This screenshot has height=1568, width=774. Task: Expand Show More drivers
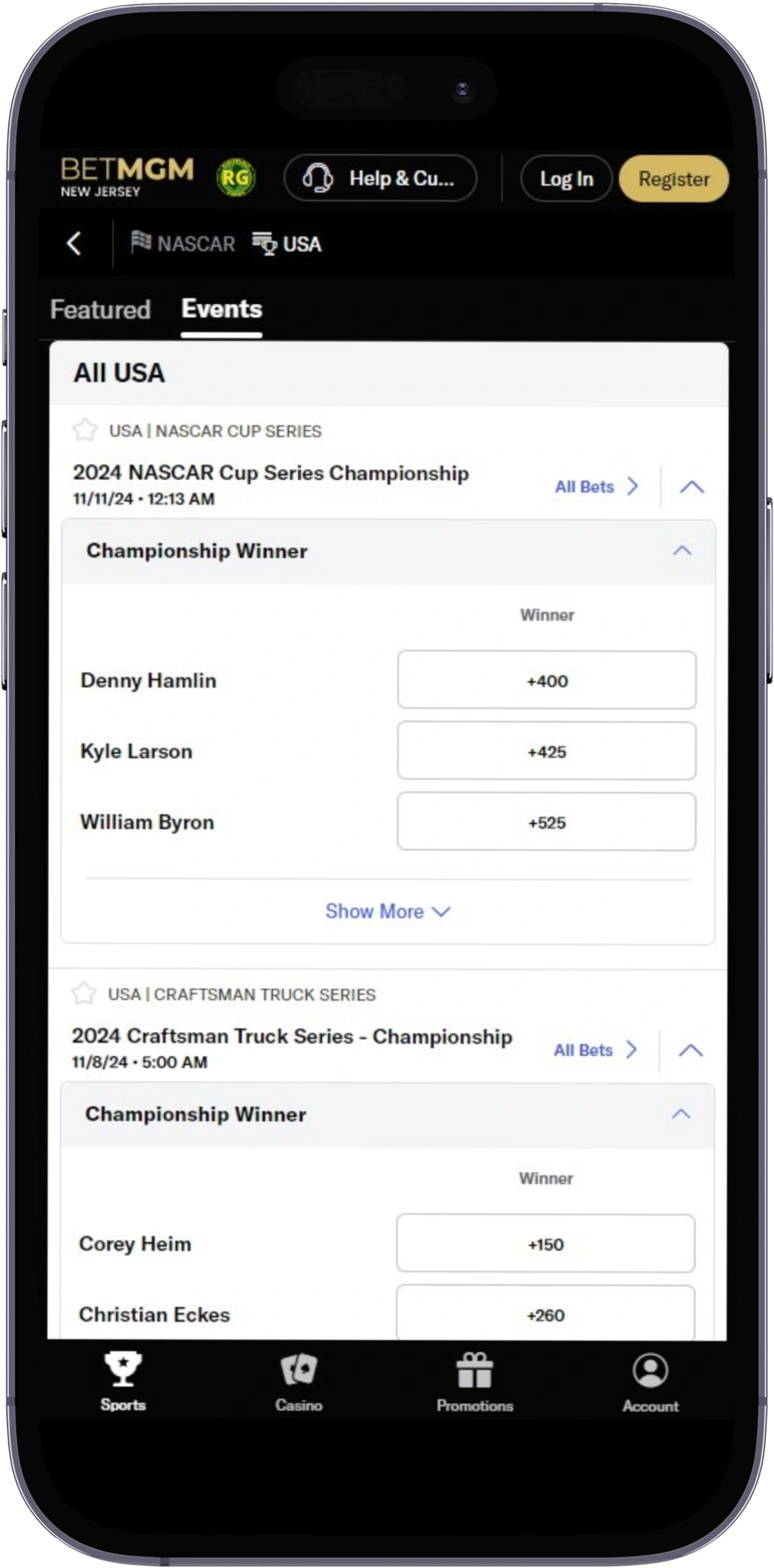pos(387,911)
